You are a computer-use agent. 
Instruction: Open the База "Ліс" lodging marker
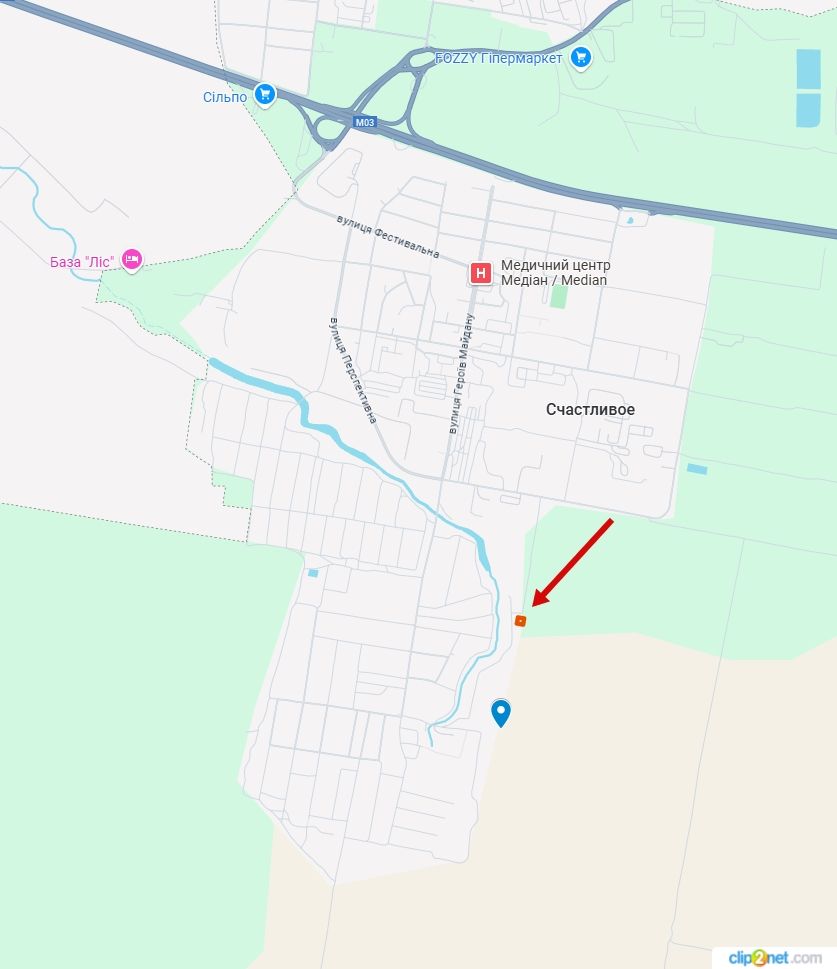pyautogui.click(x=131, y=261)
